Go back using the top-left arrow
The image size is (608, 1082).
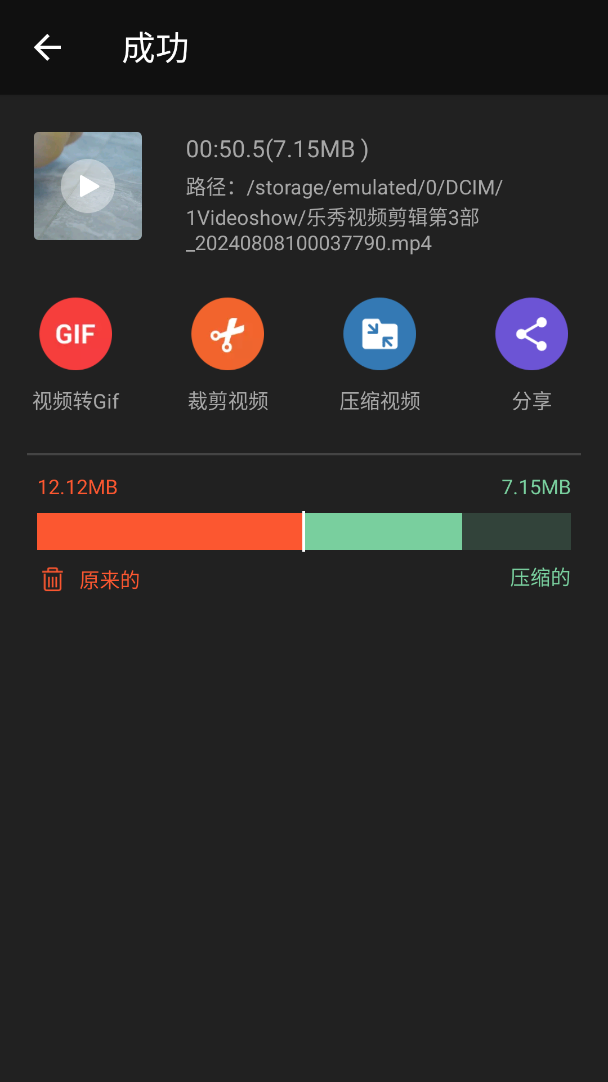pyautogui.click(x=47, y=47)
